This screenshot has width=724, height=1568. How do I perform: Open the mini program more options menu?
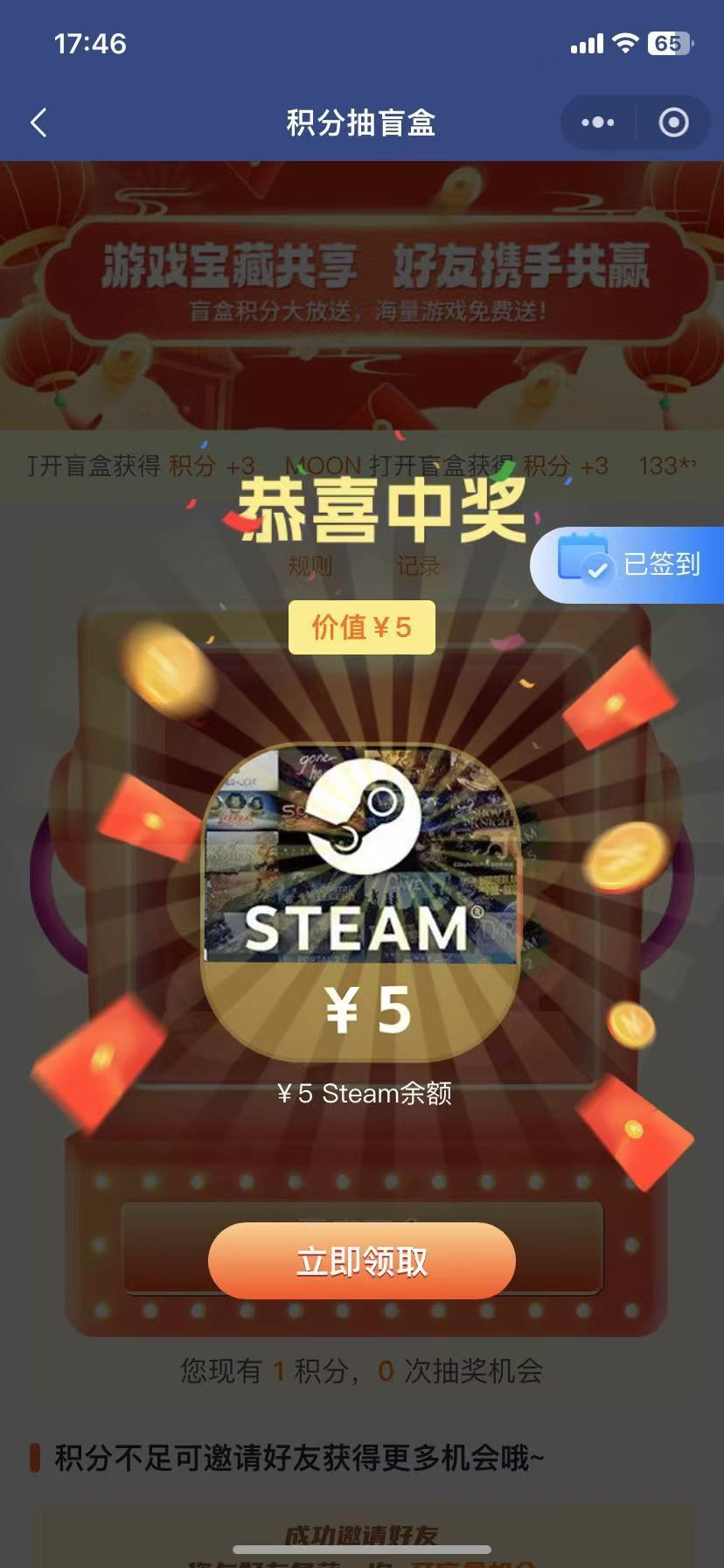click(x=598, y=122)
